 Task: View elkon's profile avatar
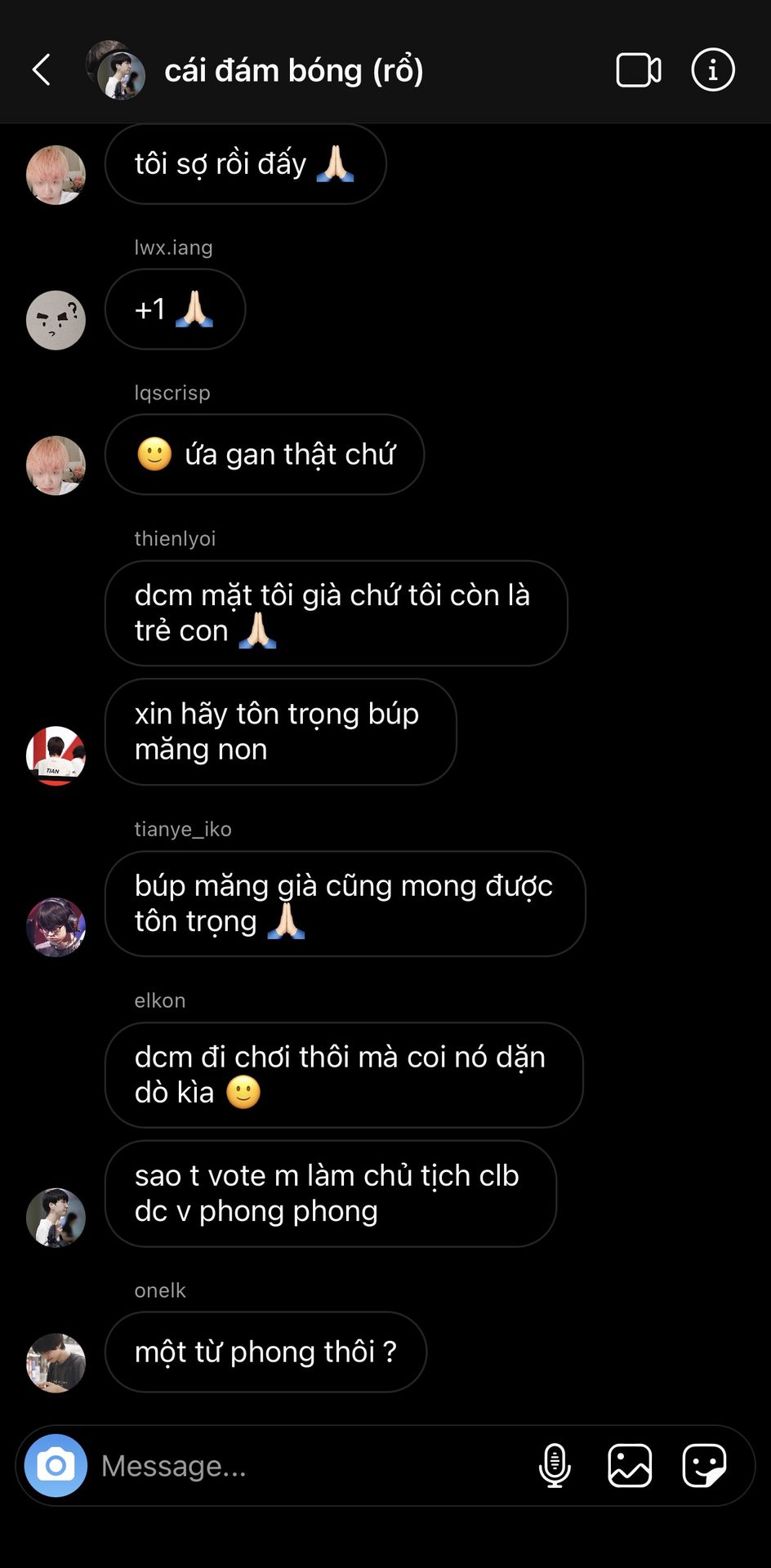point(56,1218)
